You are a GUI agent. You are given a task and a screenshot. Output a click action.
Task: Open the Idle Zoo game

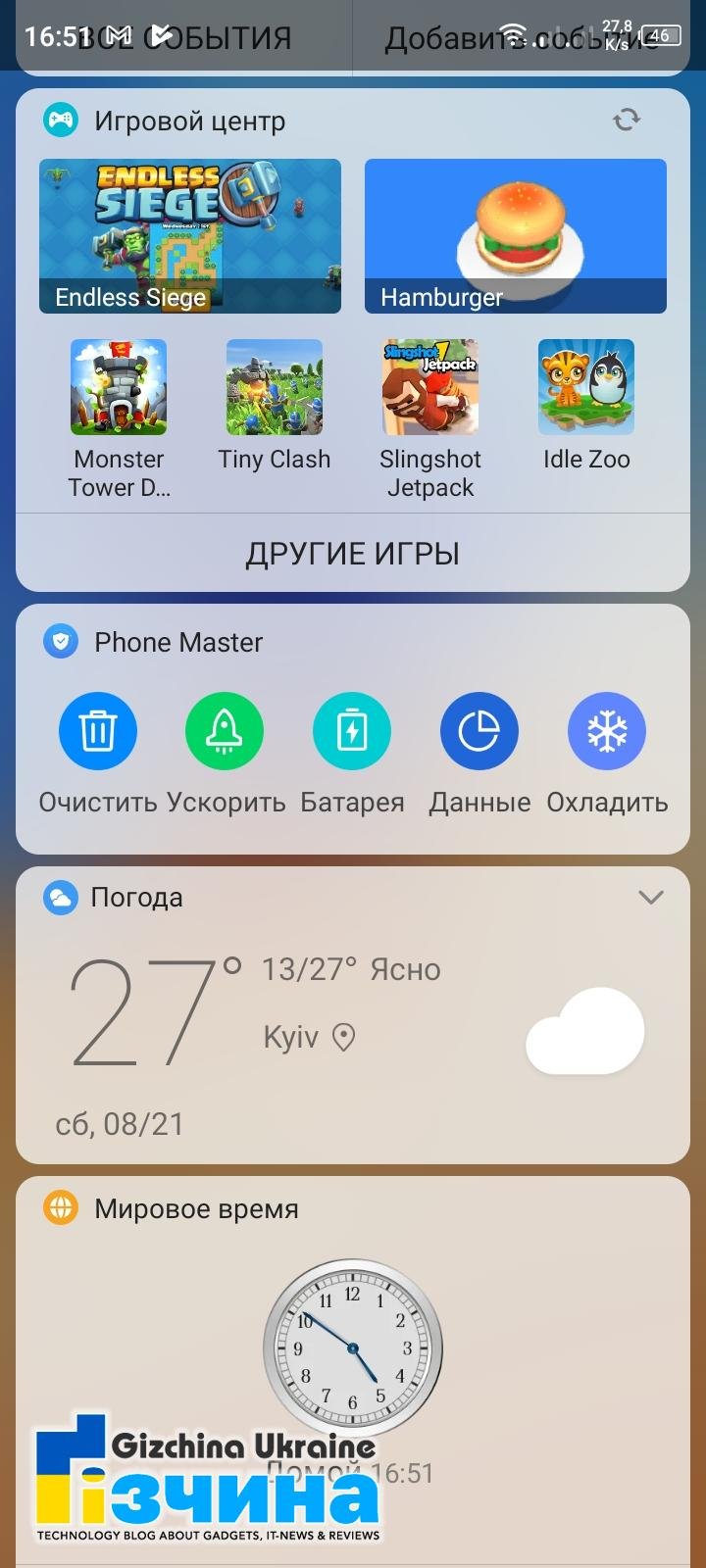586,406
